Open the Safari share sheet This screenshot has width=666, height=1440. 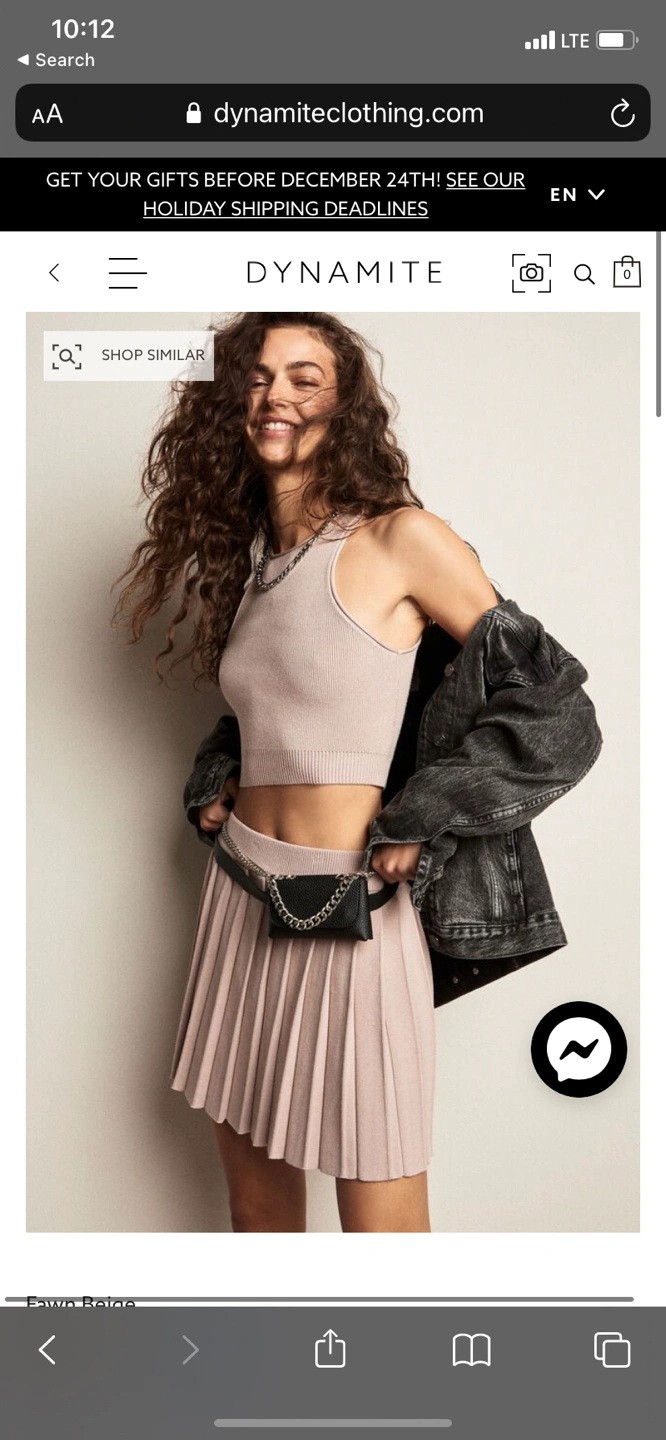330,1350
